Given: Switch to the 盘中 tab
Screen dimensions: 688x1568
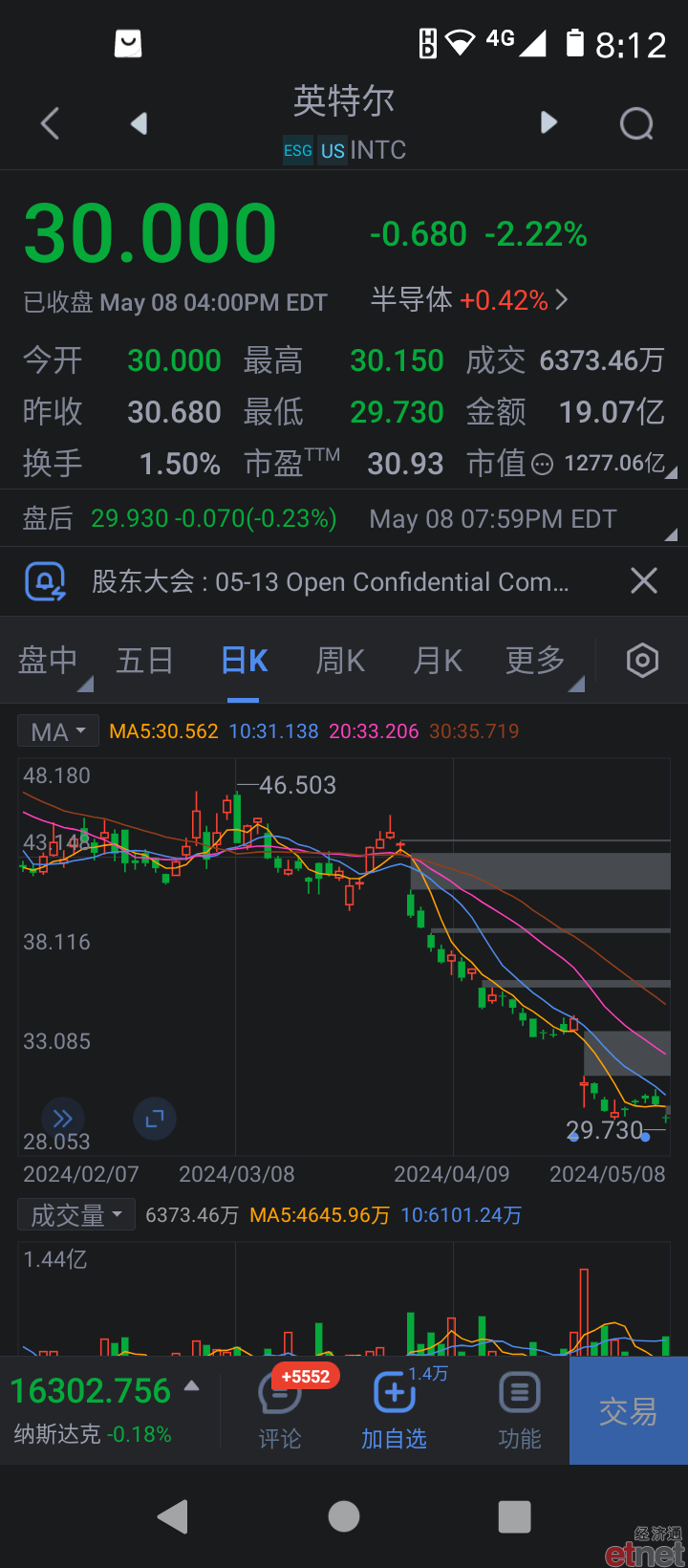Looking at the screenshot, I should pos(48,660).
